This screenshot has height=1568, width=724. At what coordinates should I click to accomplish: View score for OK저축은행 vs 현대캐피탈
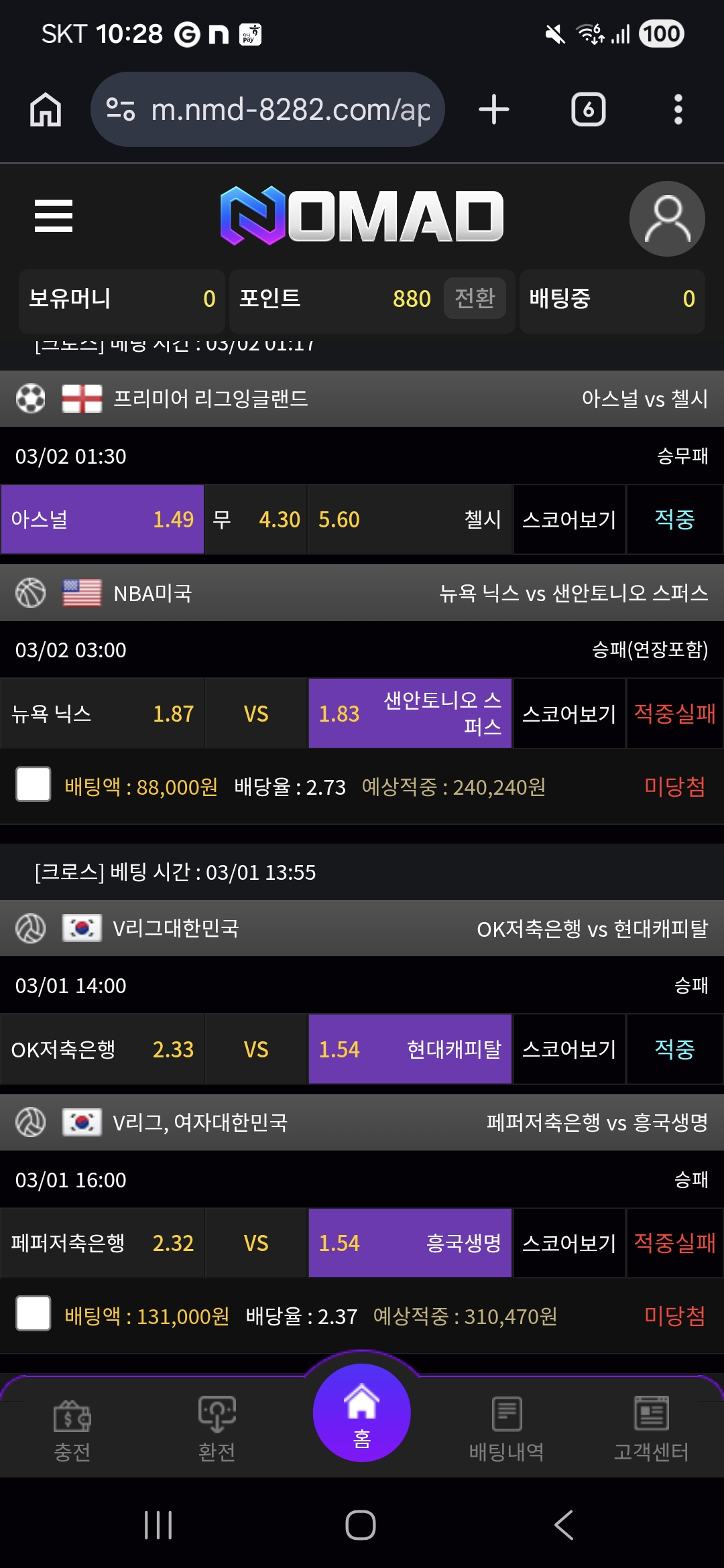click(568, 1049)
